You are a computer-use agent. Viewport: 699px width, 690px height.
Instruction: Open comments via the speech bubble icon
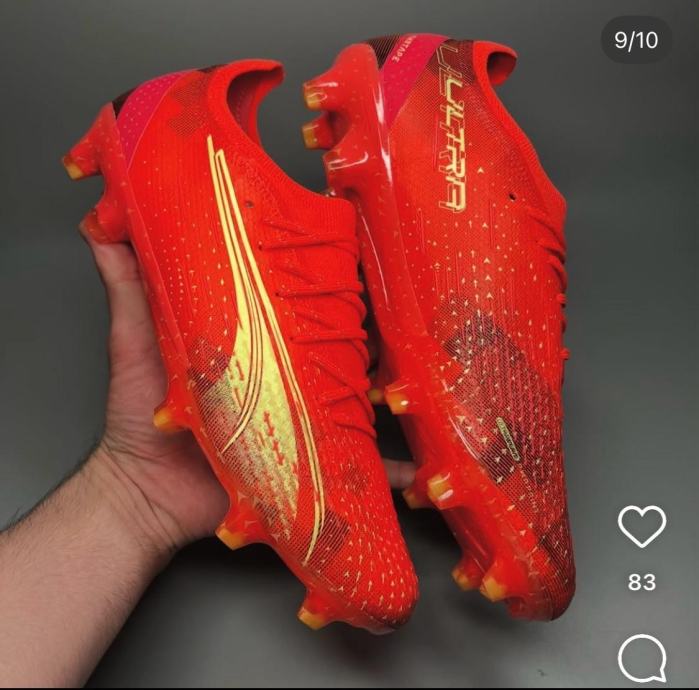641,659
